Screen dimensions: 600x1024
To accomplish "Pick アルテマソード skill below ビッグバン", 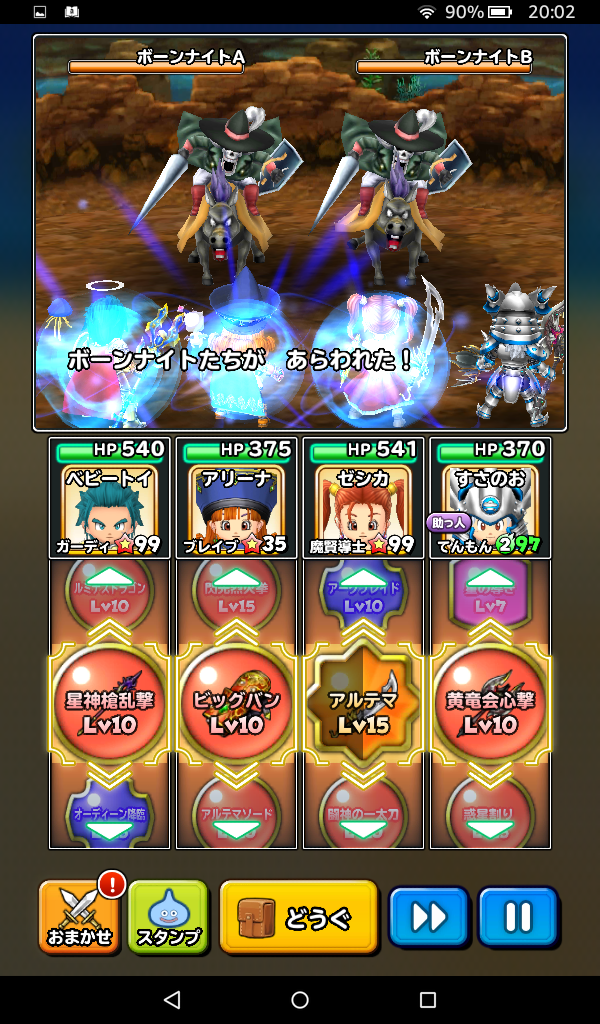I will (x=236, y=812).
